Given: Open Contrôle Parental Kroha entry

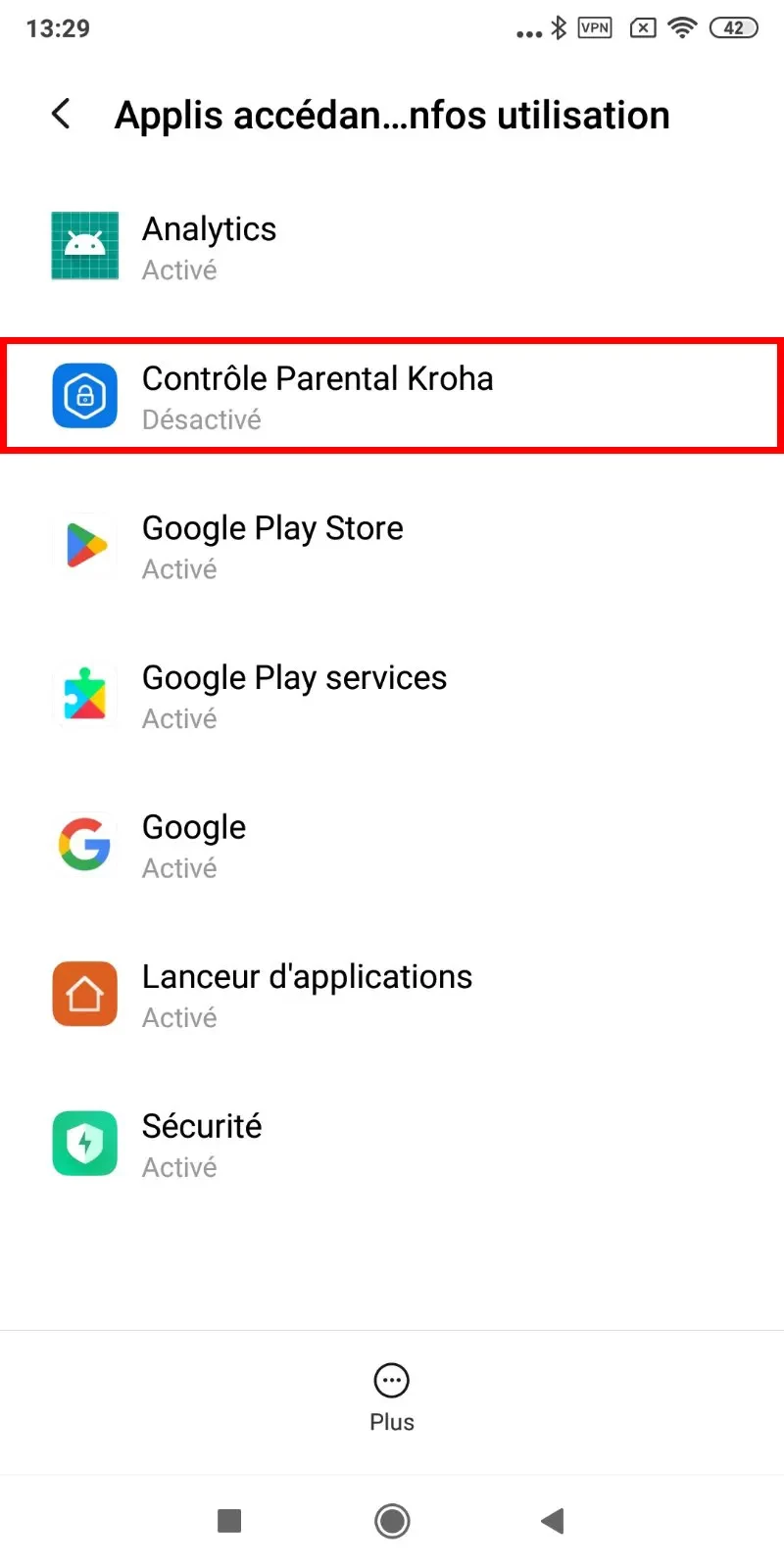Looking at the screenshot, I should pyautogui.click(x=392, y=397).
